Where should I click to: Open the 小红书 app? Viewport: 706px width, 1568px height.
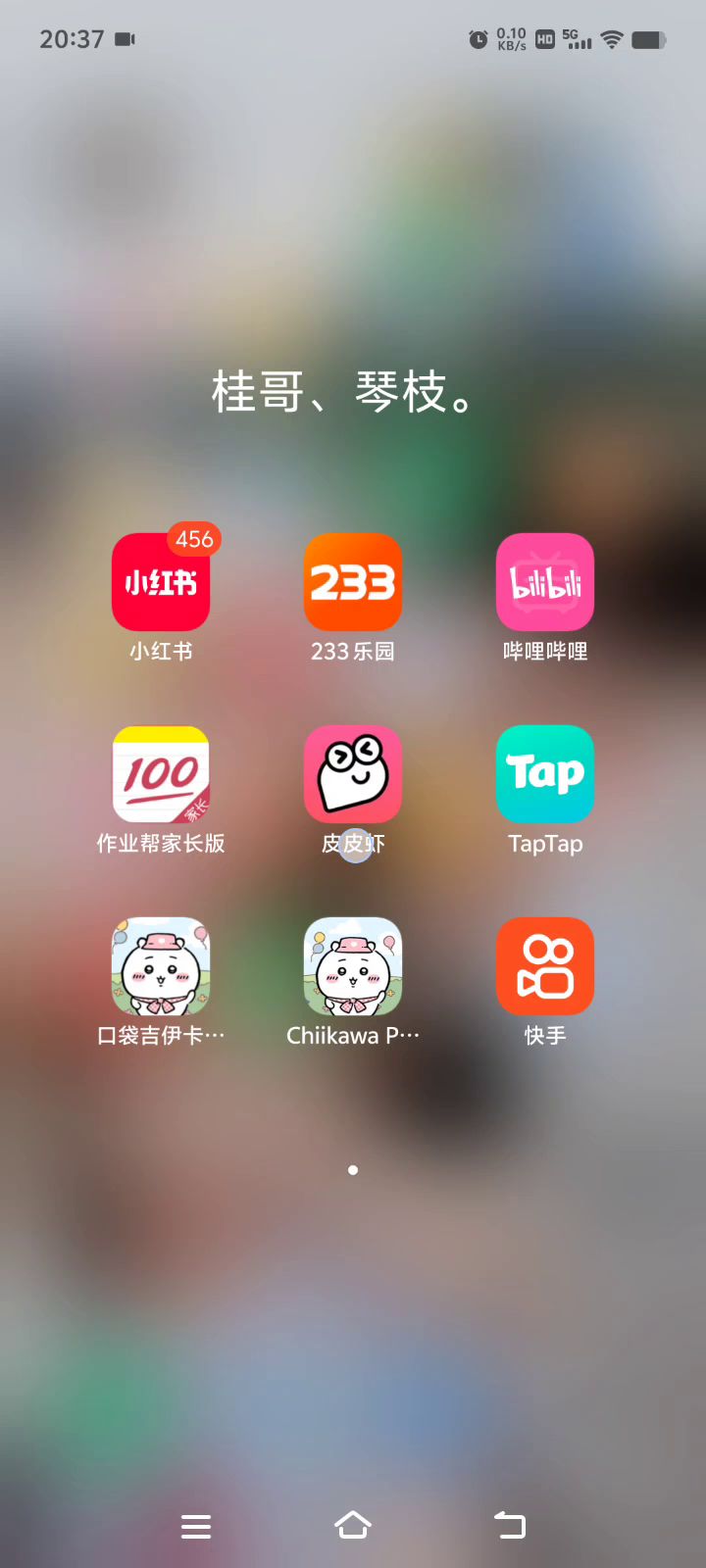[x=161, y=582]
